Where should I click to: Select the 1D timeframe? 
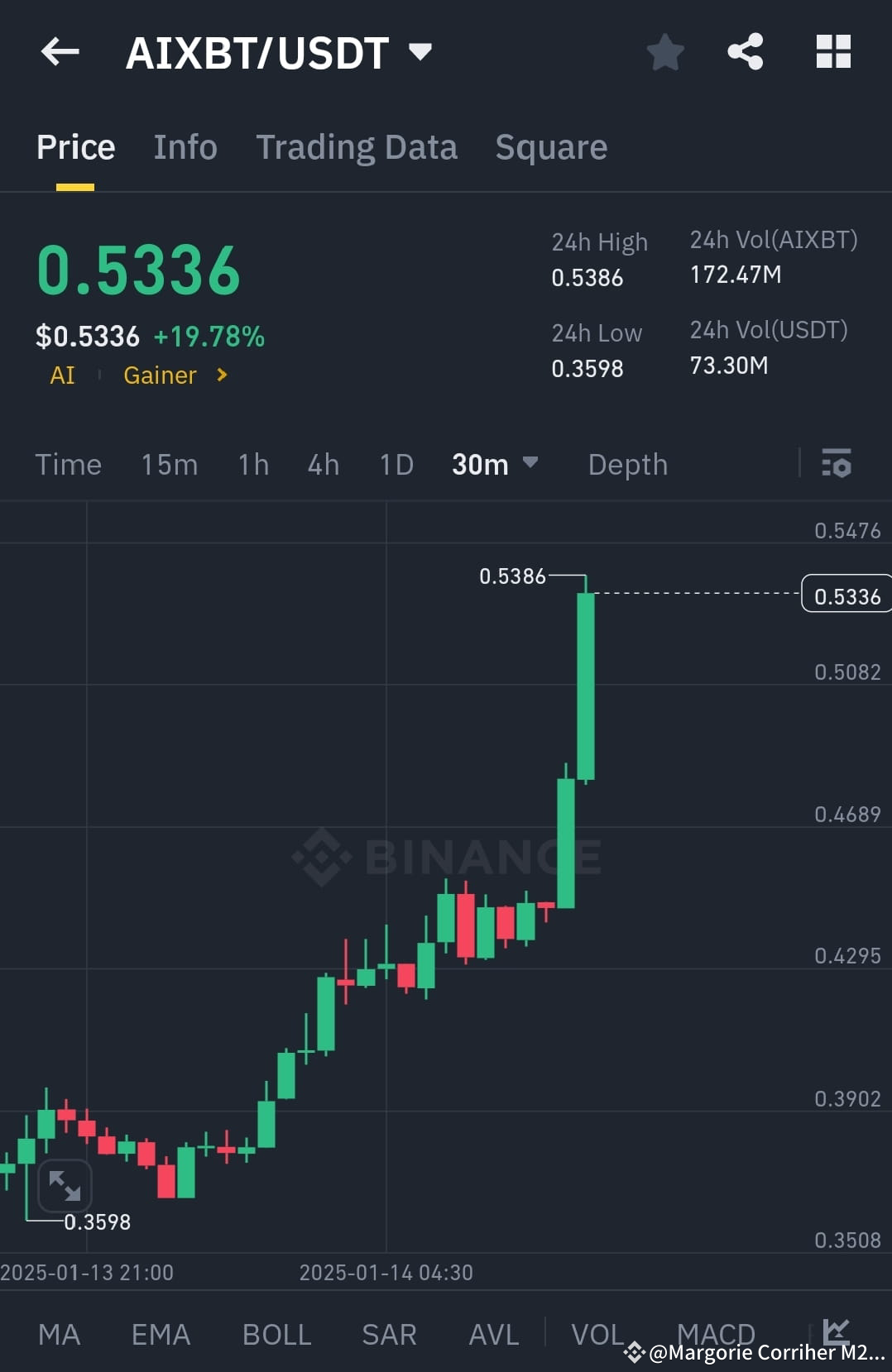[x=396, y=465]
